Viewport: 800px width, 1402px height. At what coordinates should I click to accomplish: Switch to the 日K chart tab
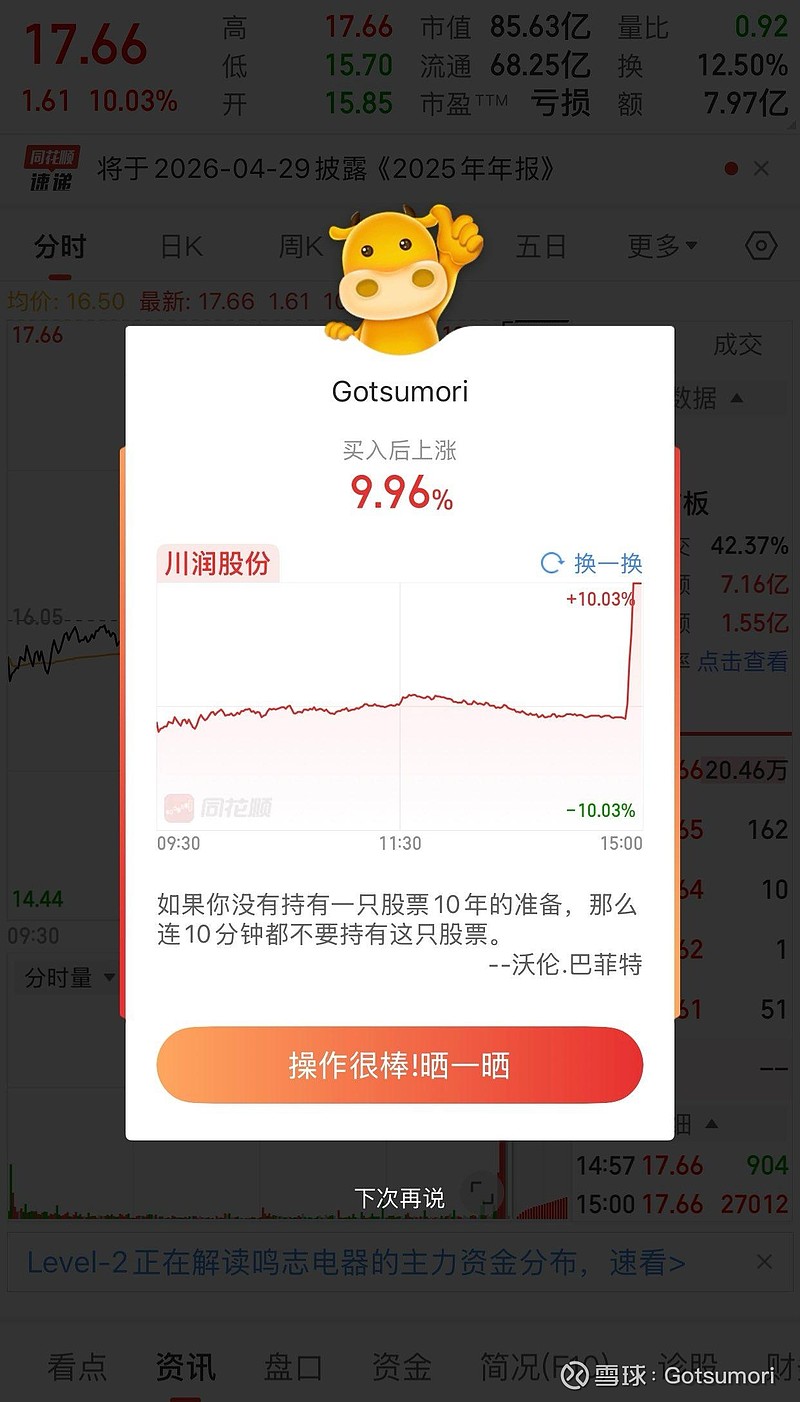point(181,246)
